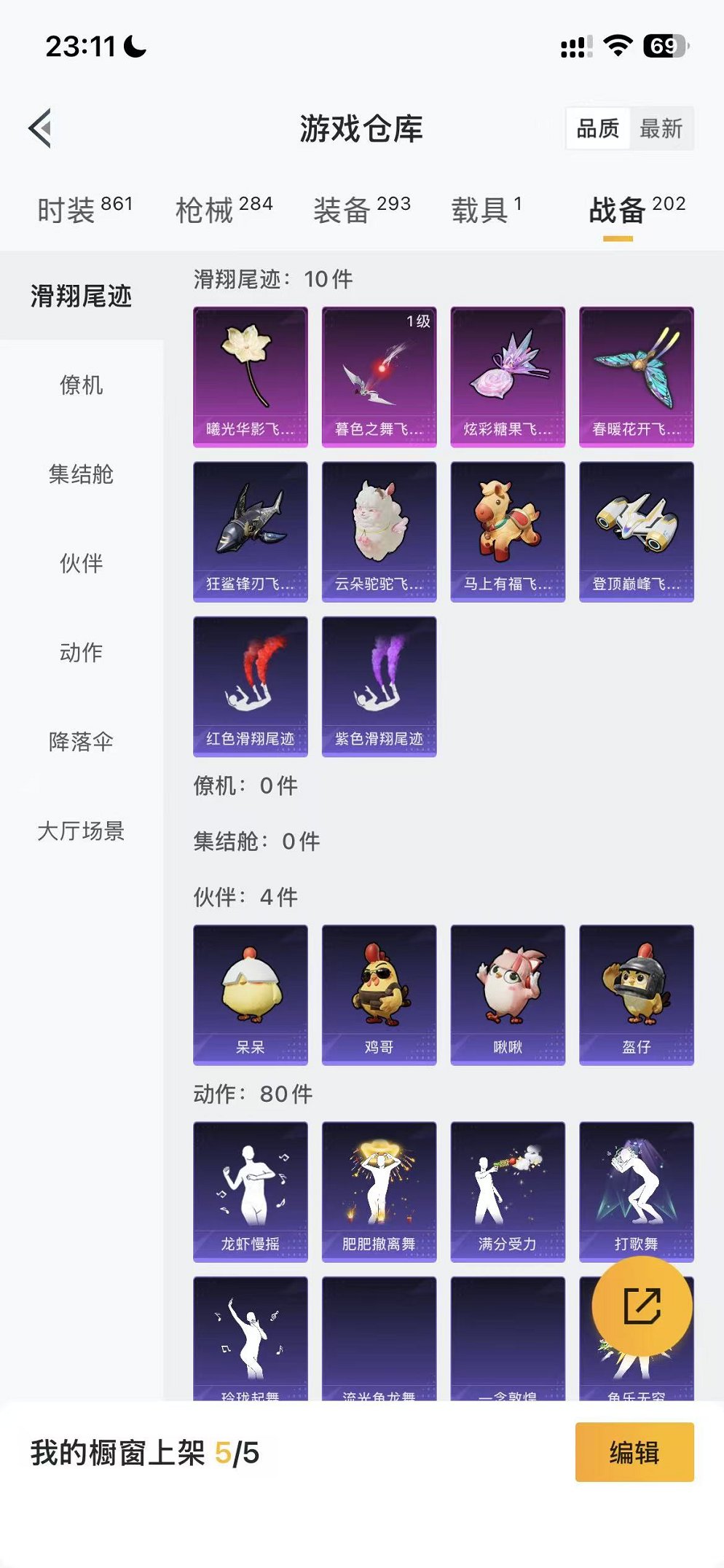
Task: View the 狂鲨锋刃 shark glider item
Action: (250, 530)
